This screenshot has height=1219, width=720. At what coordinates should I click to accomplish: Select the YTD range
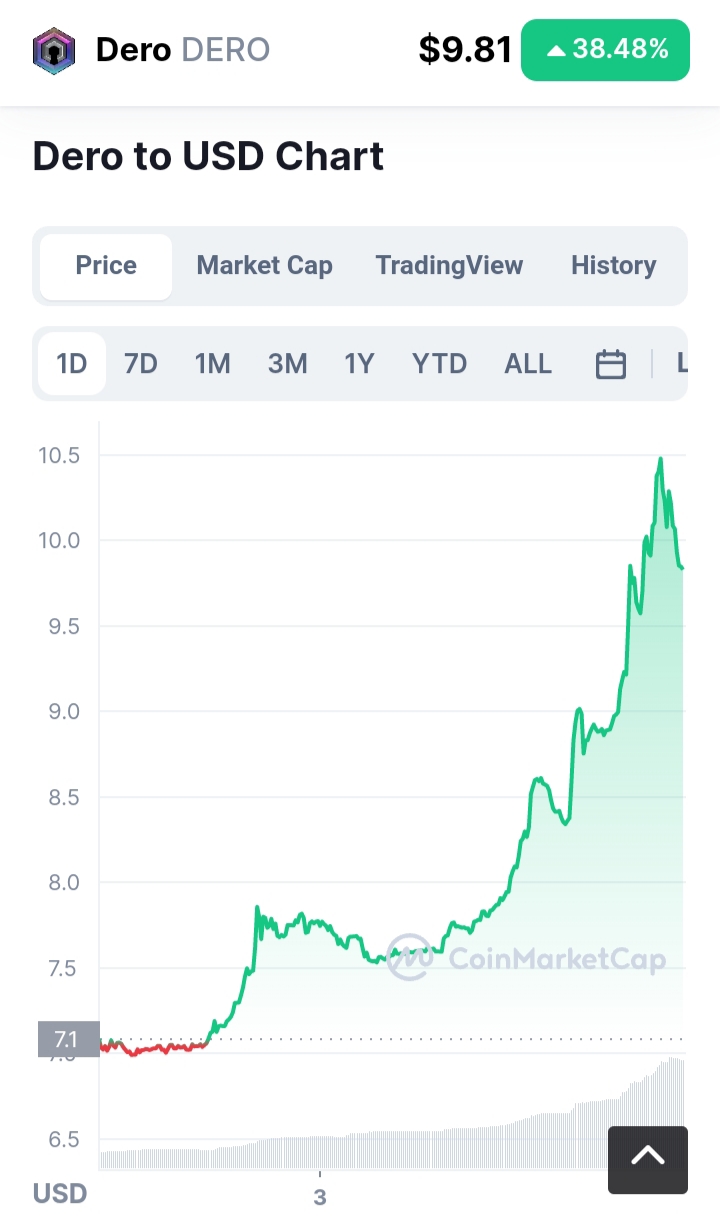coord(439,364)
